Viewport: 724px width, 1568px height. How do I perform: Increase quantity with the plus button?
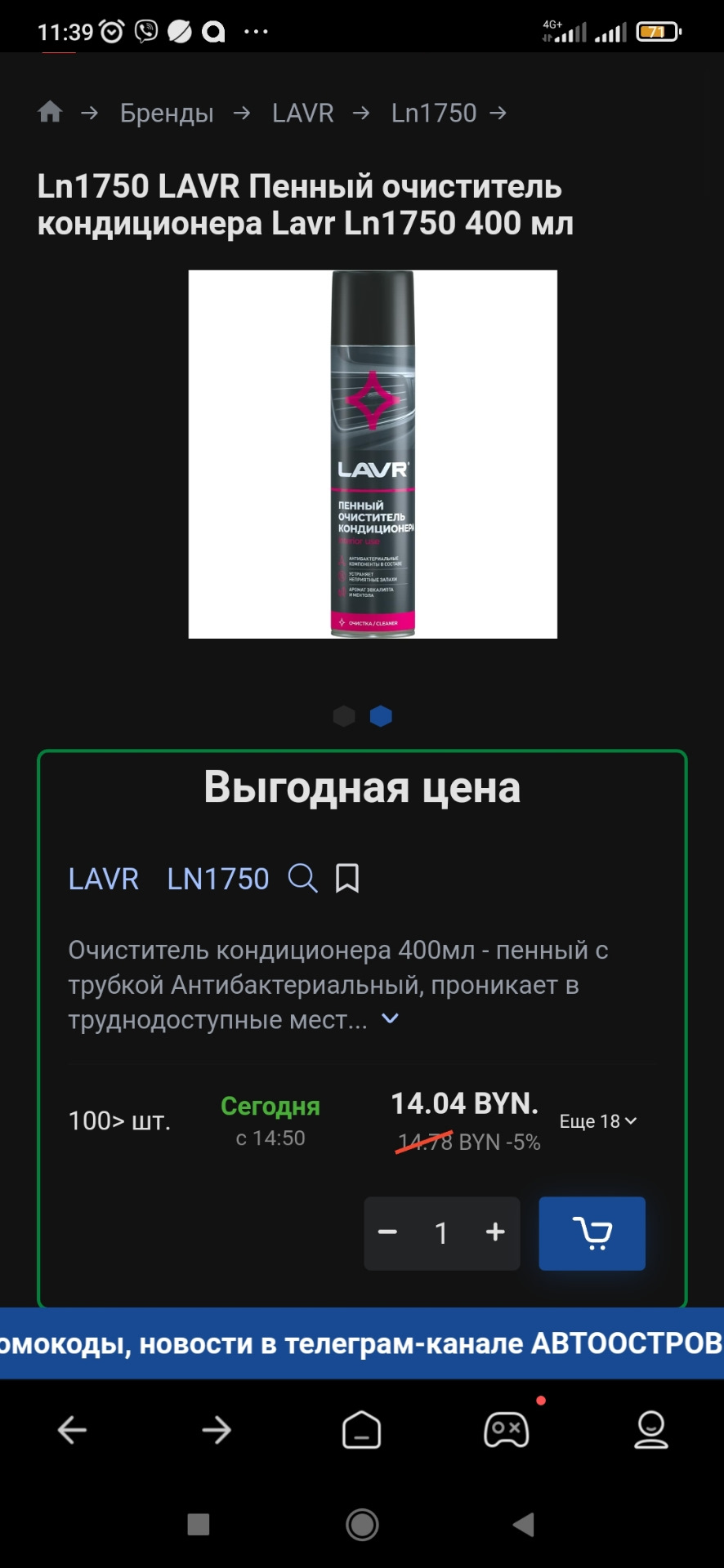(495, 1232)
